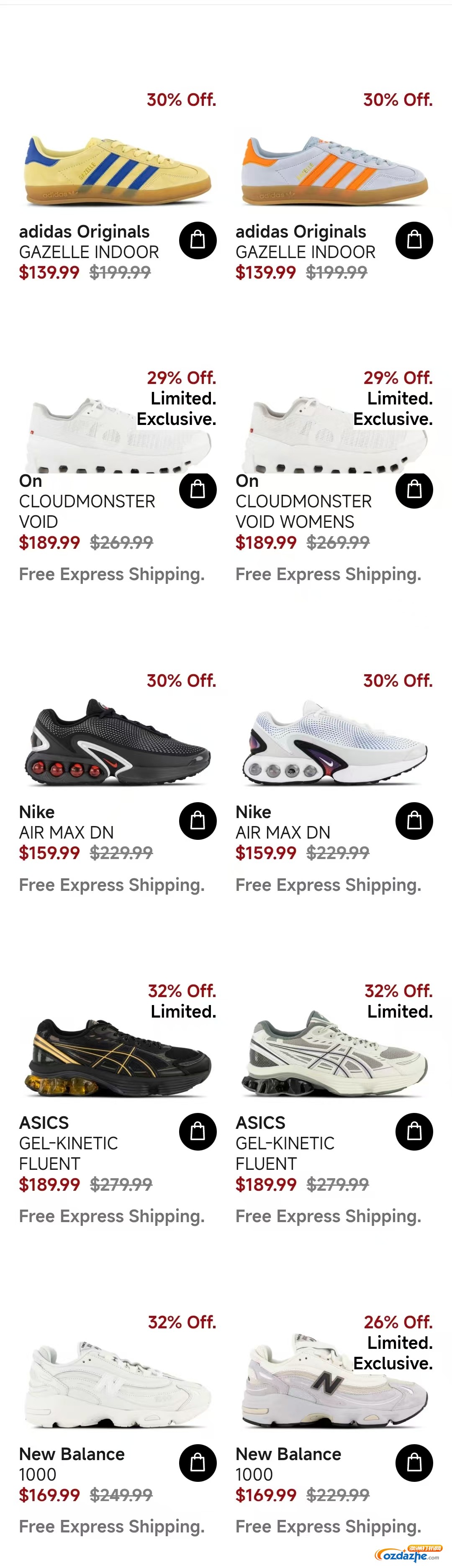Select the black and gold ASICS Gel-Kinetic Fluent
This screenshot has width=452, height=1568.
[x=117, y=1056]
